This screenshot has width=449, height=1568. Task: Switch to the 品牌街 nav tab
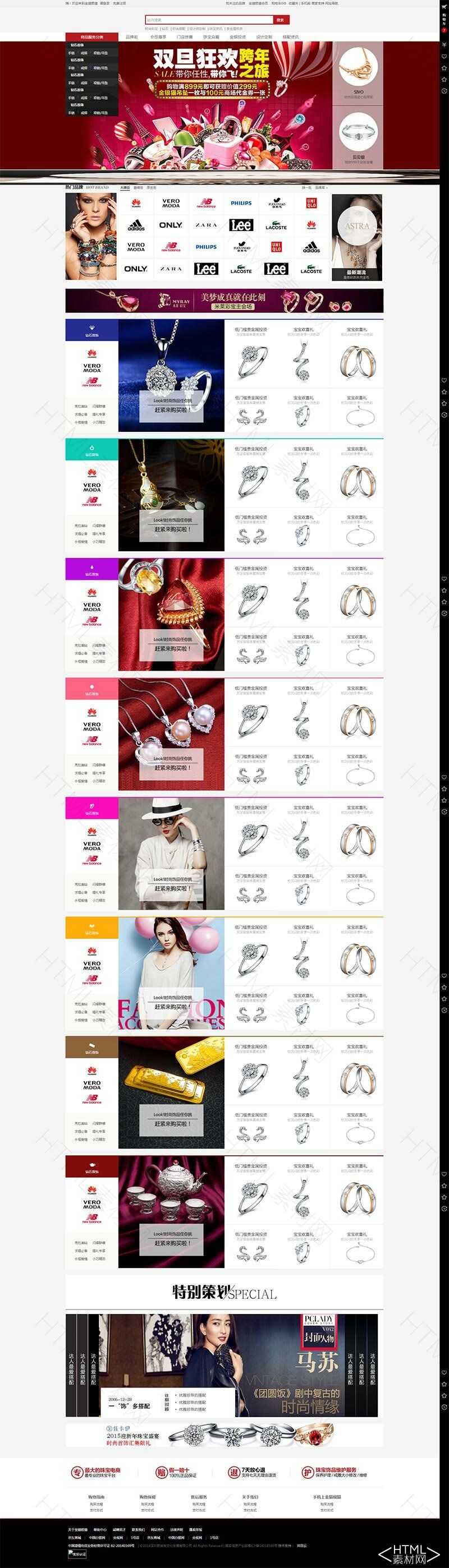coord(131,37)
